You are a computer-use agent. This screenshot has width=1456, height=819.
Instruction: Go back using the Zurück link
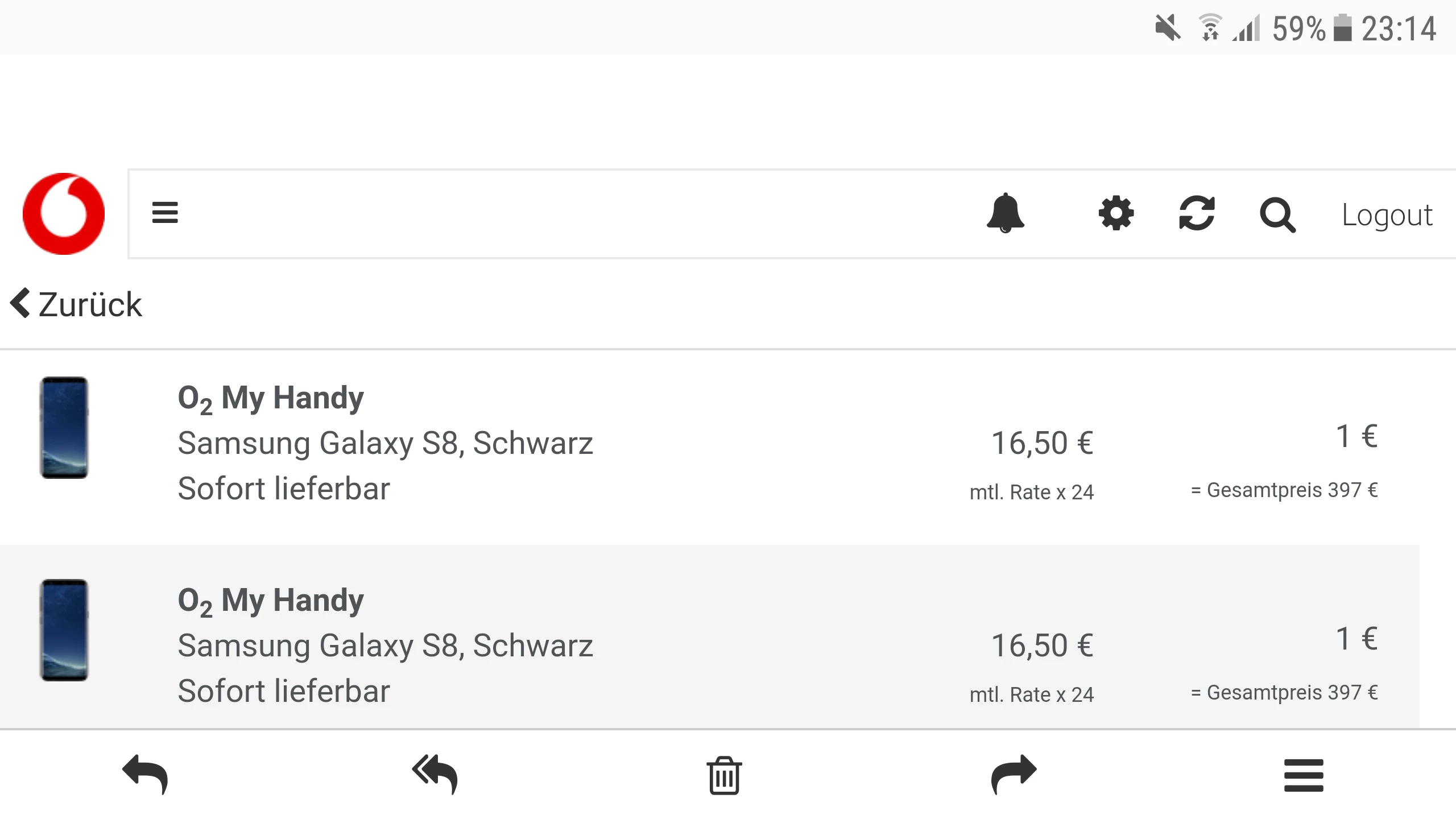(x=77, y=304)
